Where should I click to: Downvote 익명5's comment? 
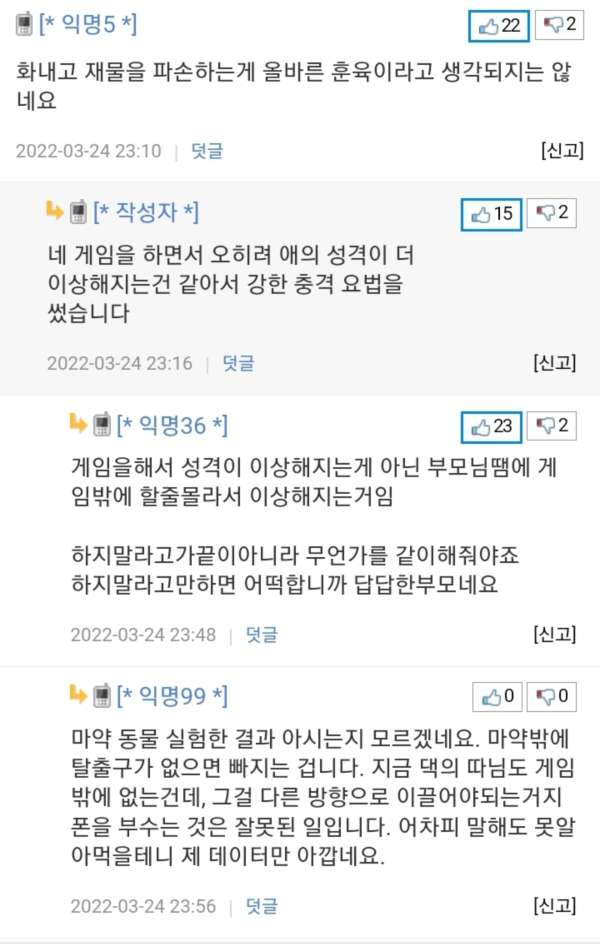tap(558, 25)
